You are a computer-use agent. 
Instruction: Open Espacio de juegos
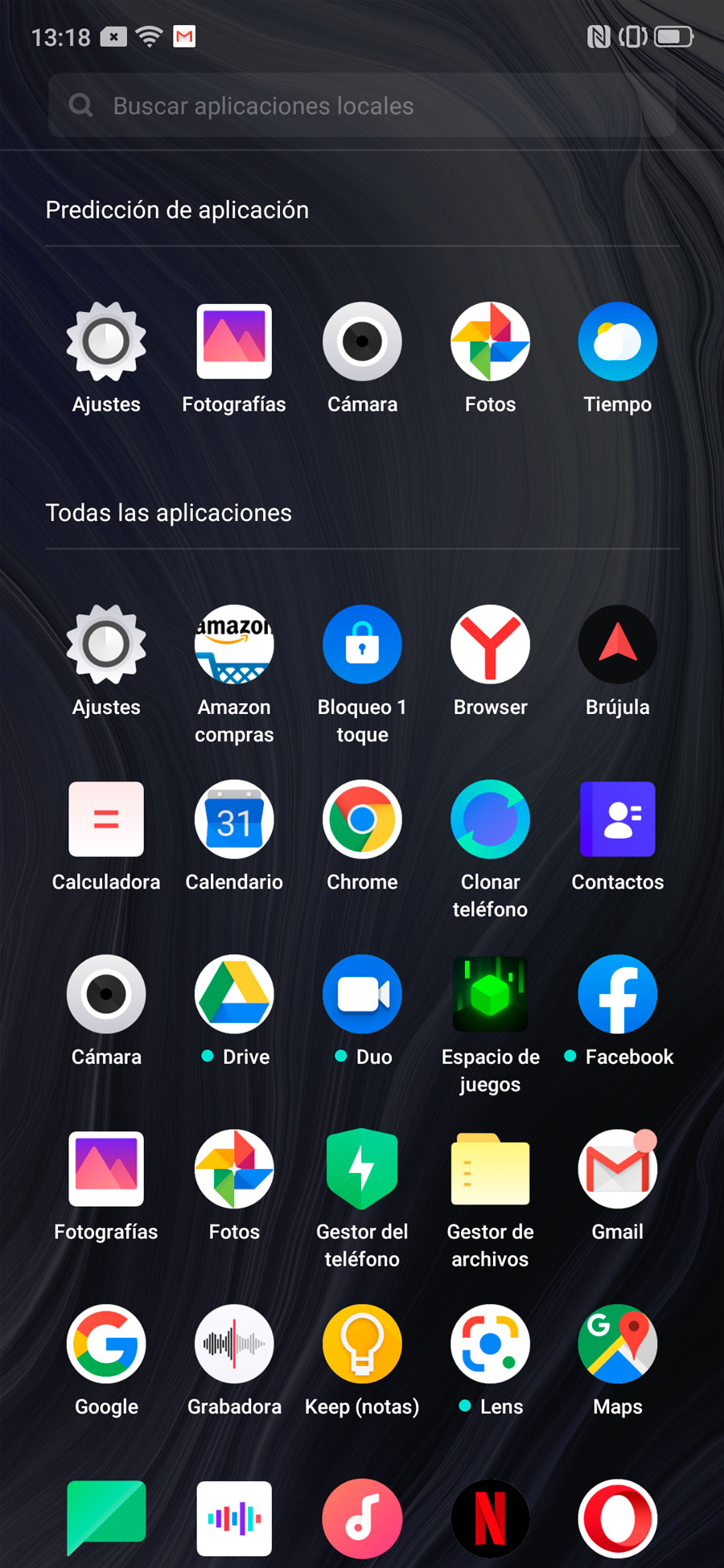(490, 995)
